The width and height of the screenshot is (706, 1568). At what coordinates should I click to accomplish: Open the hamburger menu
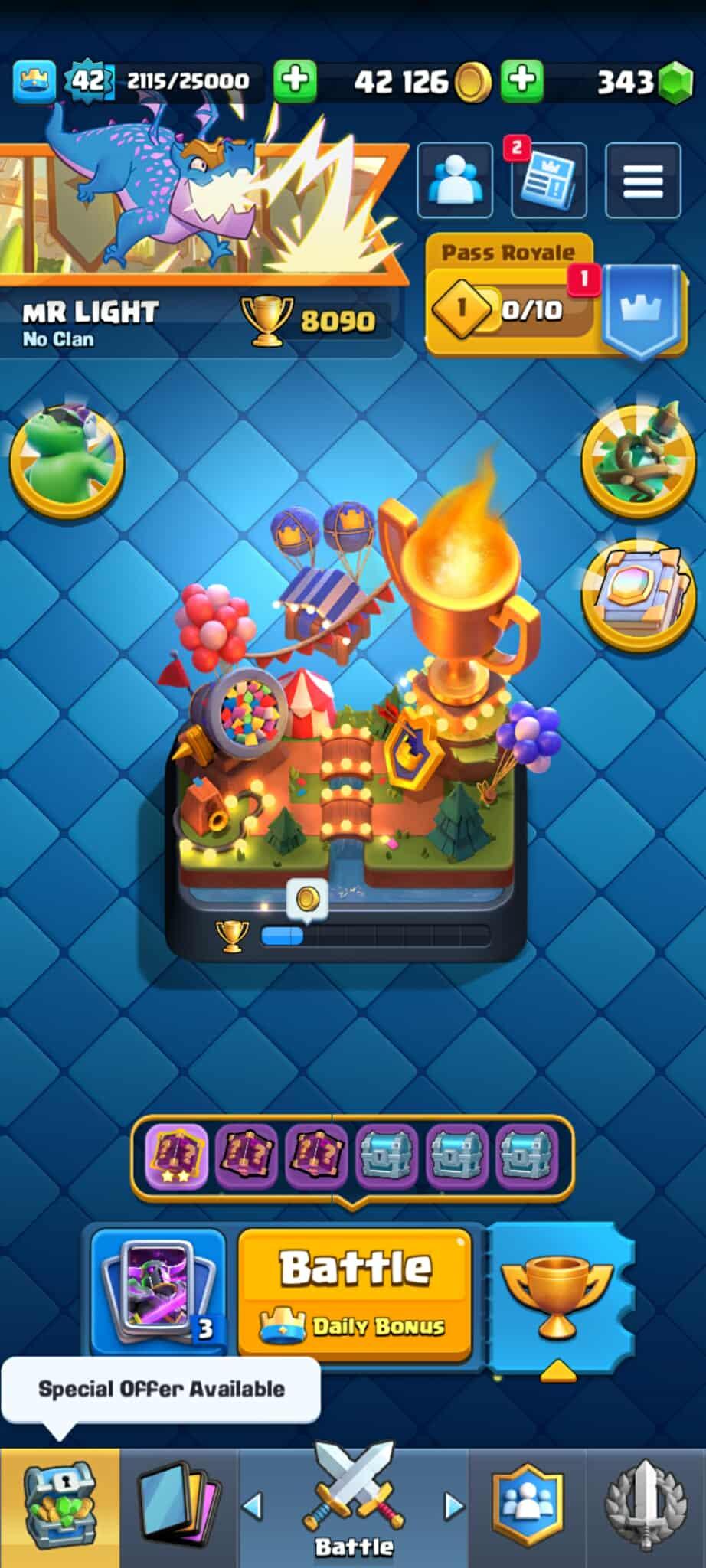click(x=642, y=181)
